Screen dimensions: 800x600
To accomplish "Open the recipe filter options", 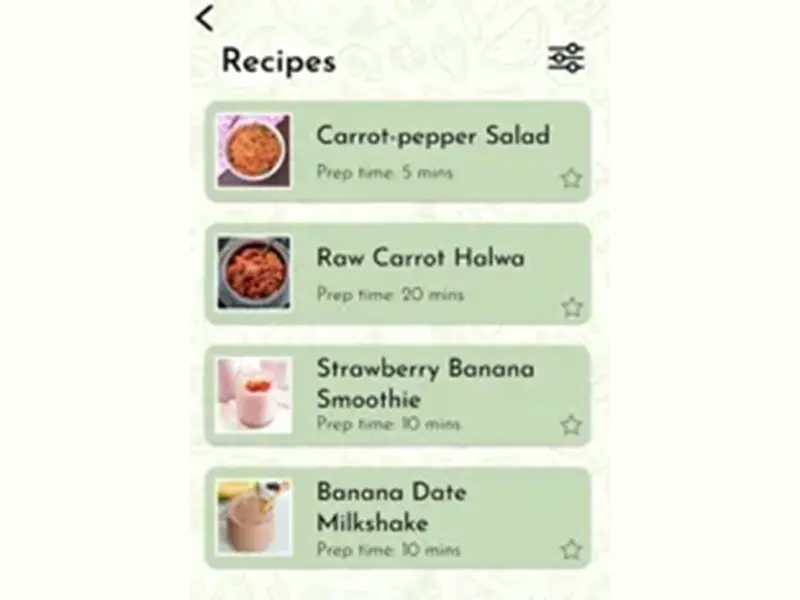I will [x=566, y=59].
